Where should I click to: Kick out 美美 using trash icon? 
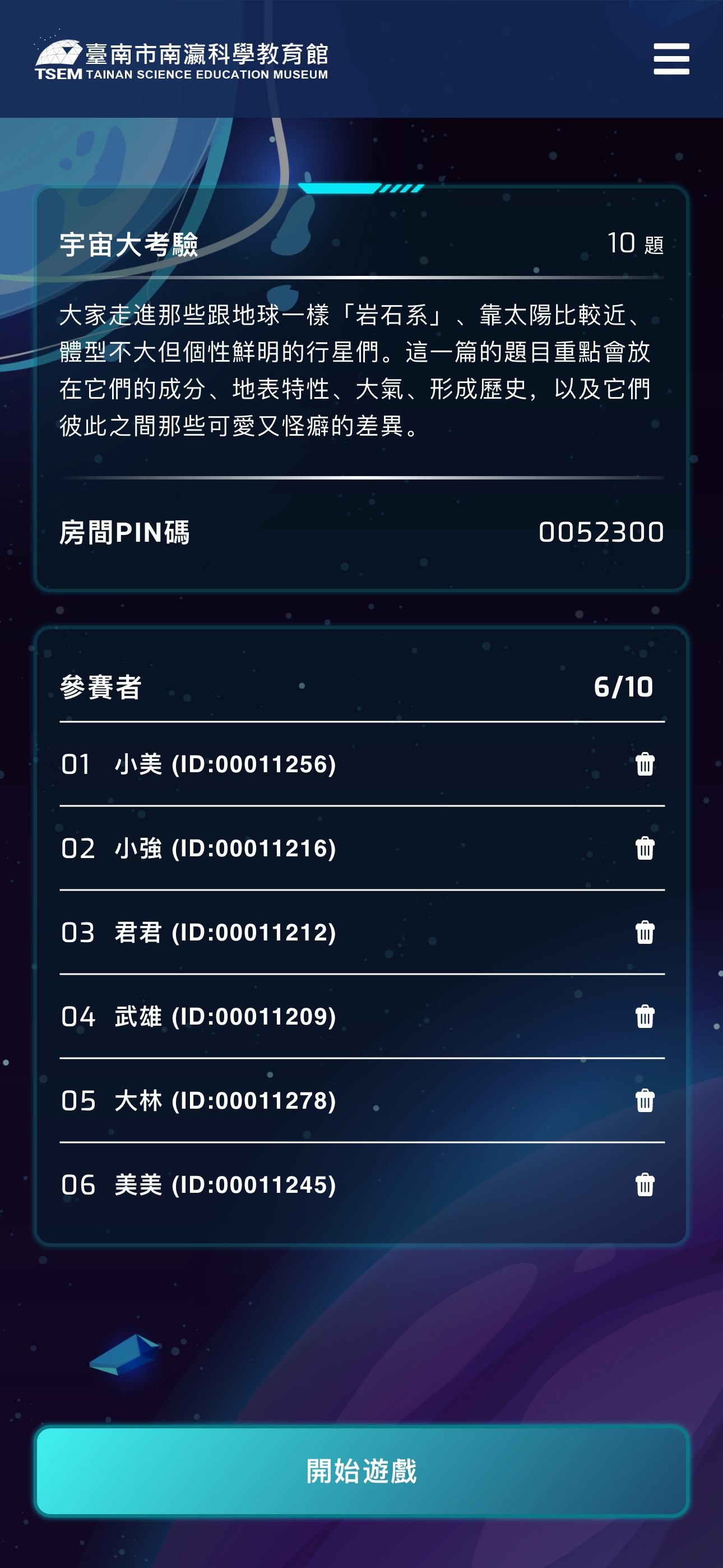pos(645,1184)
